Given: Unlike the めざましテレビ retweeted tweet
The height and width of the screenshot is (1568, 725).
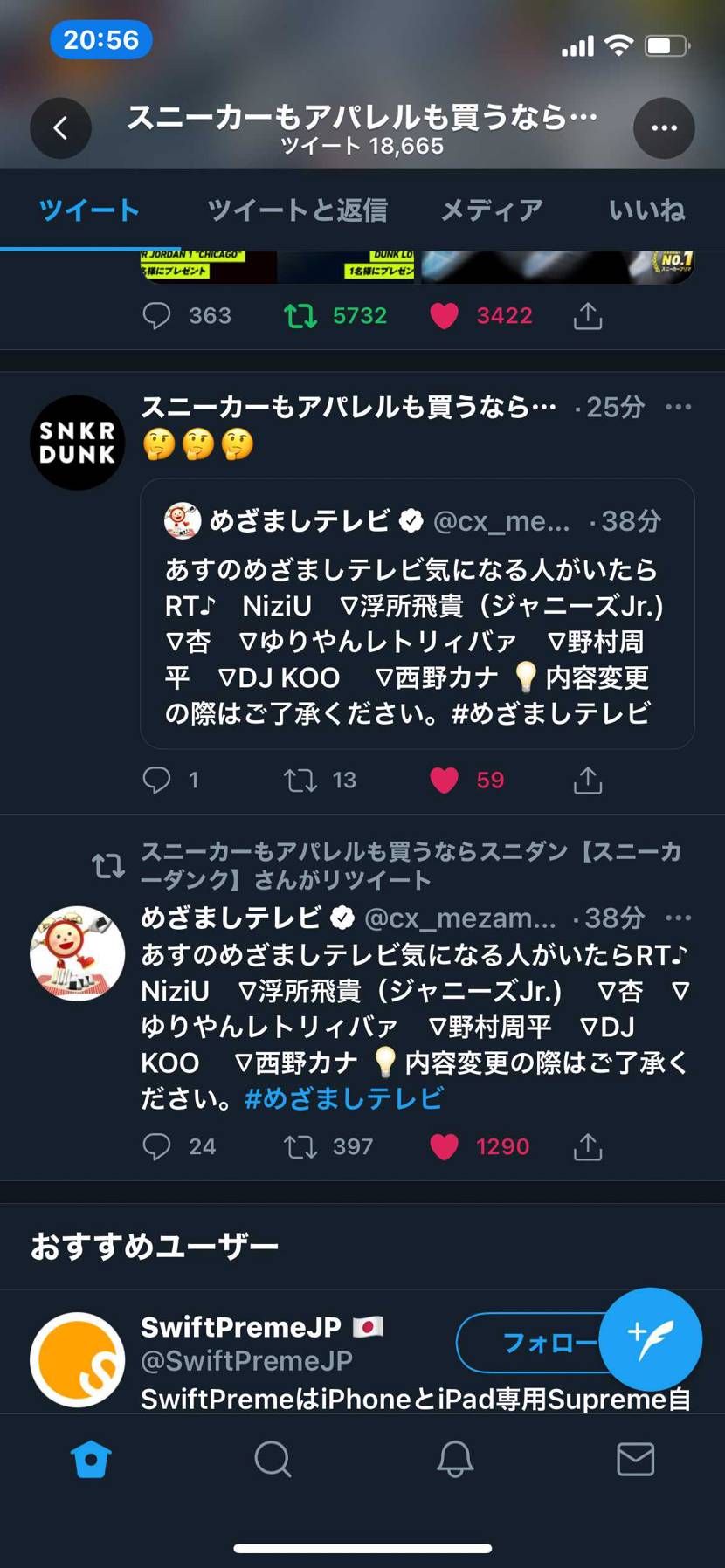Looking at the screenshot, I should point(444,1146).
